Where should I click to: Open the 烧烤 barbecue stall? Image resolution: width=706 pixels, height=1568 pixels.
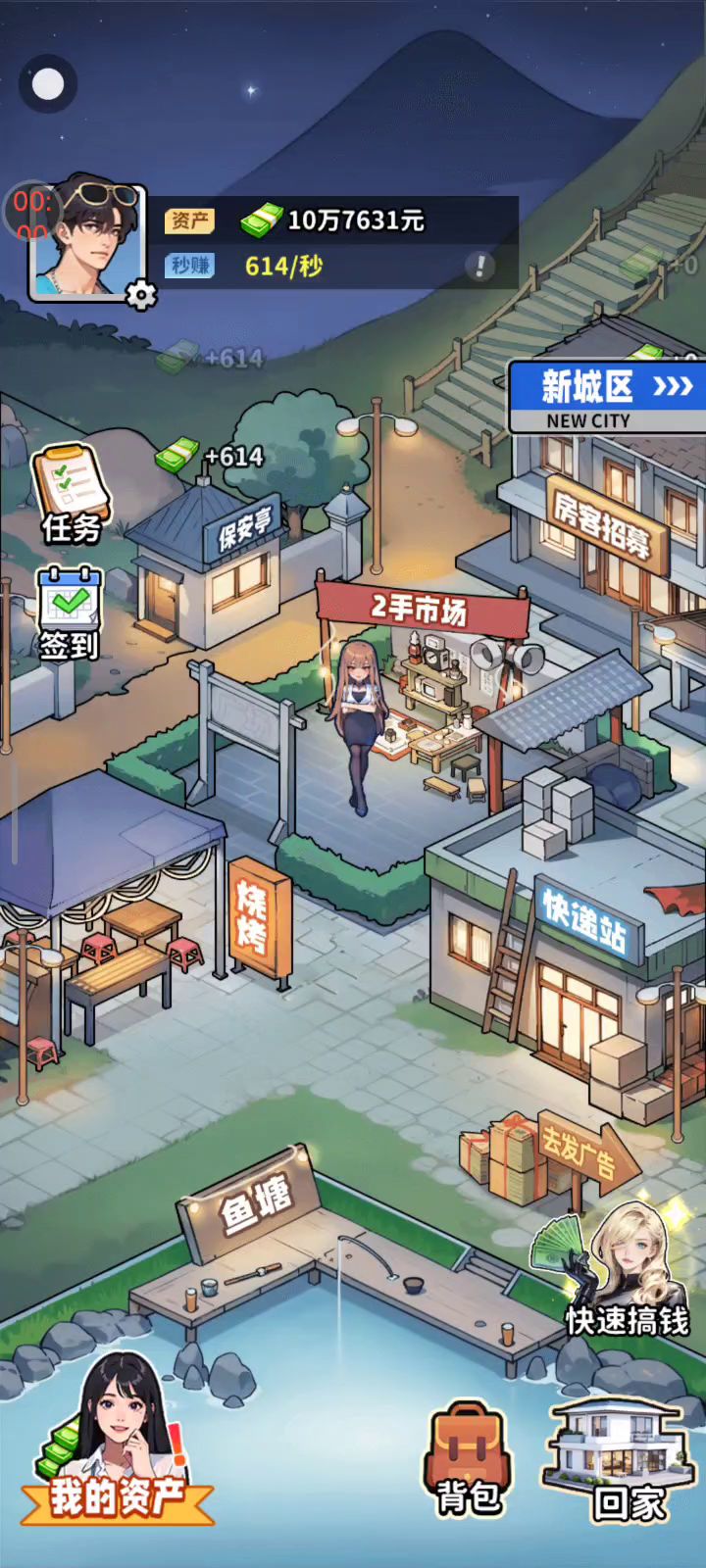(259, 916)
